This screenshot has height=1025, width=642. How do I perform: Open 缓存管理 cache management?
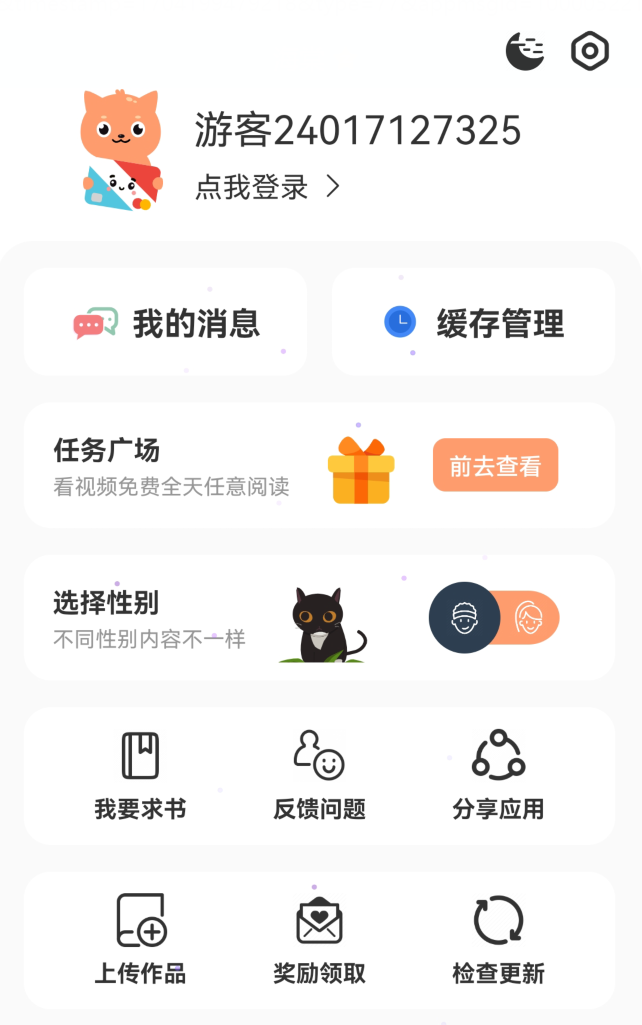[x=474, y=323]
